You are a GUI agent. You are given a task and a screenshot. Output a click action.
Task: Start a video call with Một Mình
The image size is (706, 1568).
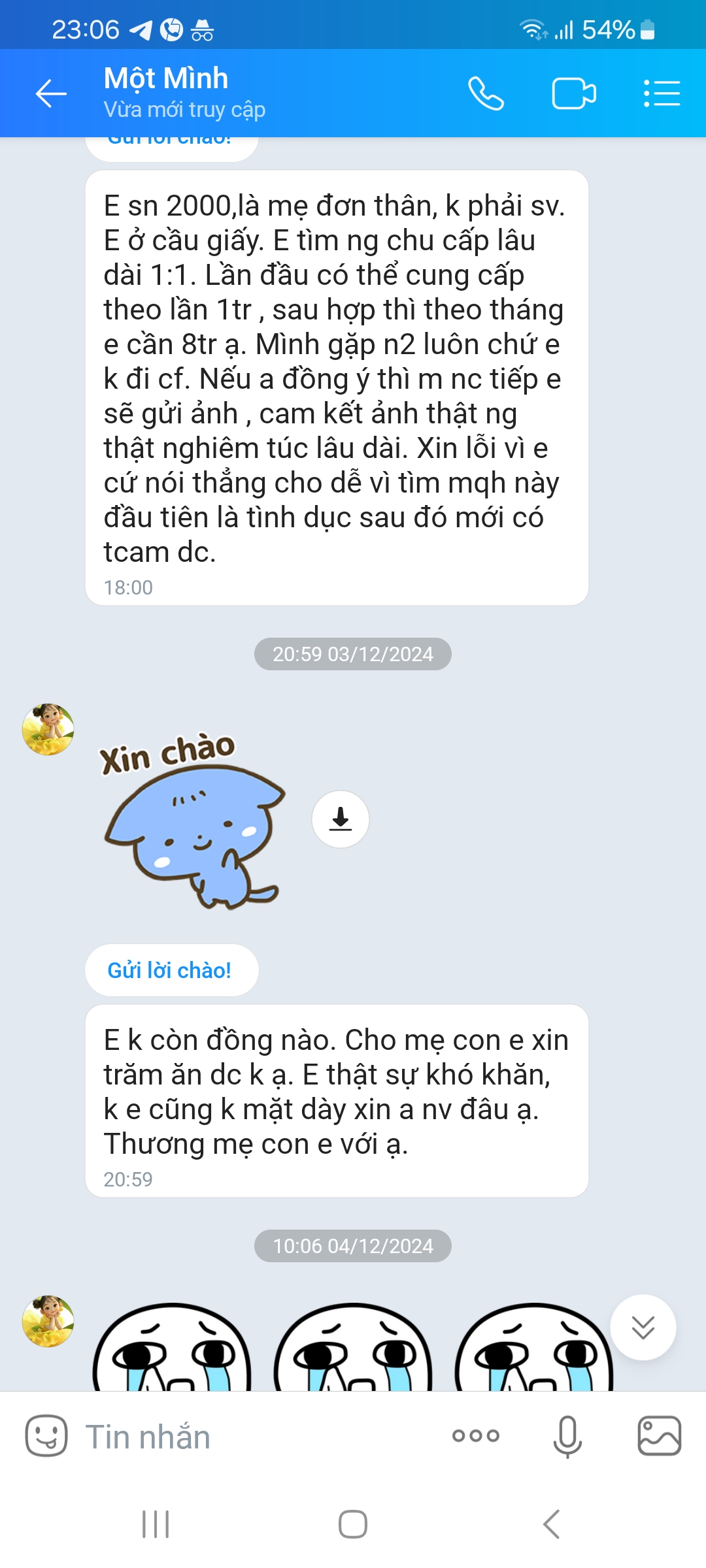pyautogui.click(x=573, y=94)
